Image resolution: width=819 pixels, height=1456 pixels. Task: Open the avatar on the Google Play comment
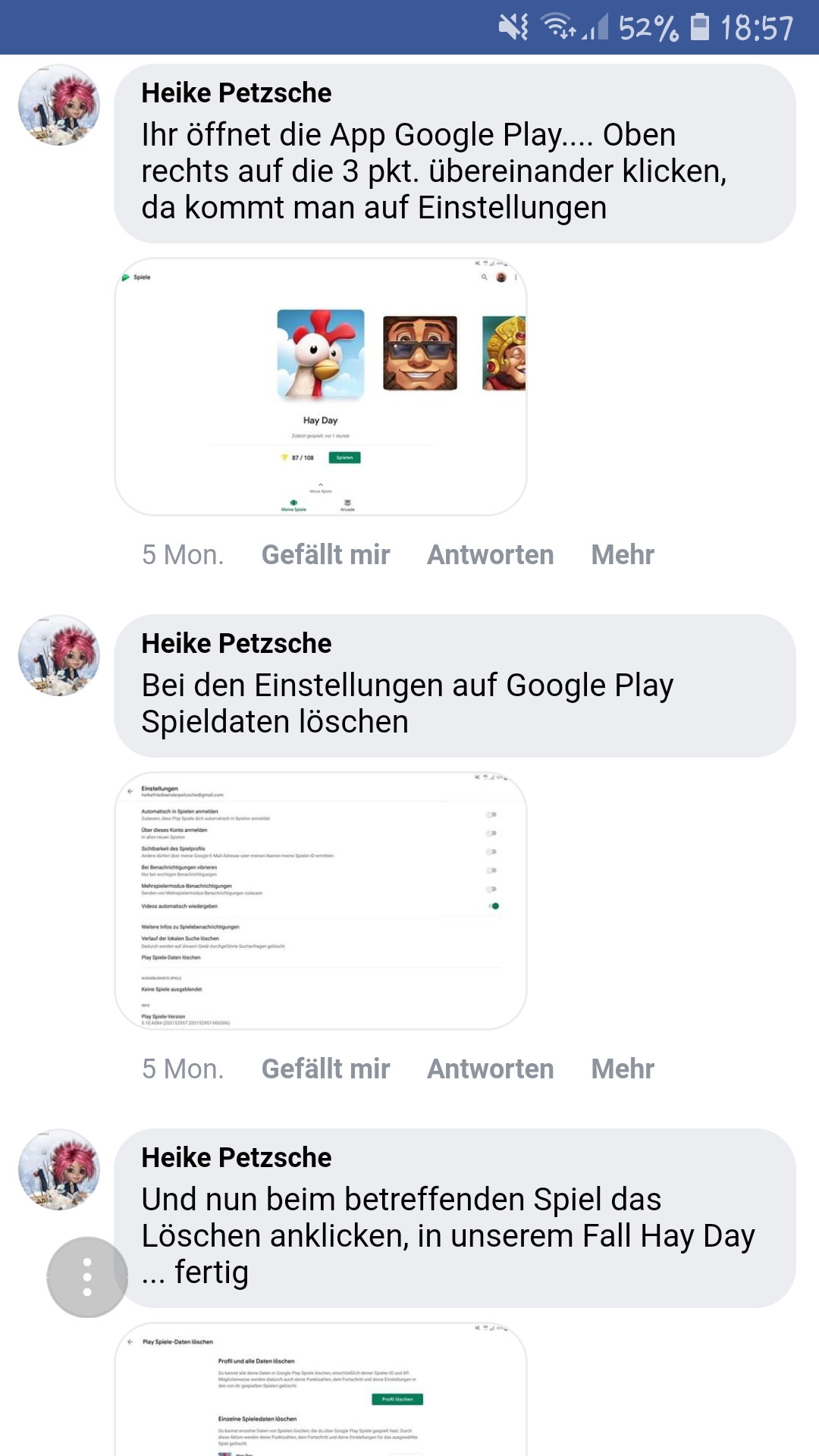(x=59, y=105)
